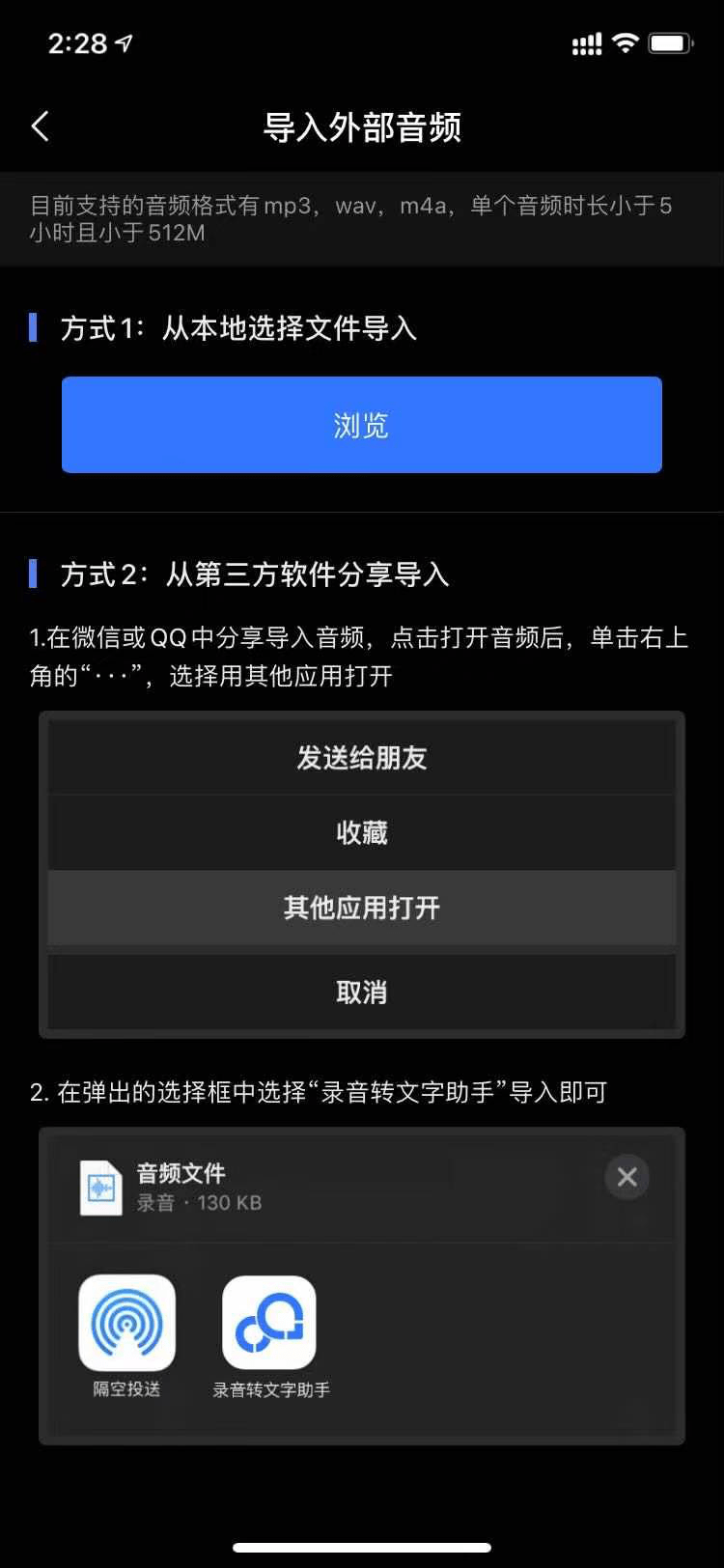724x1568 pixels.
Task: Tap 取消 to cancel the share sheet
Action: click(361, 992)
